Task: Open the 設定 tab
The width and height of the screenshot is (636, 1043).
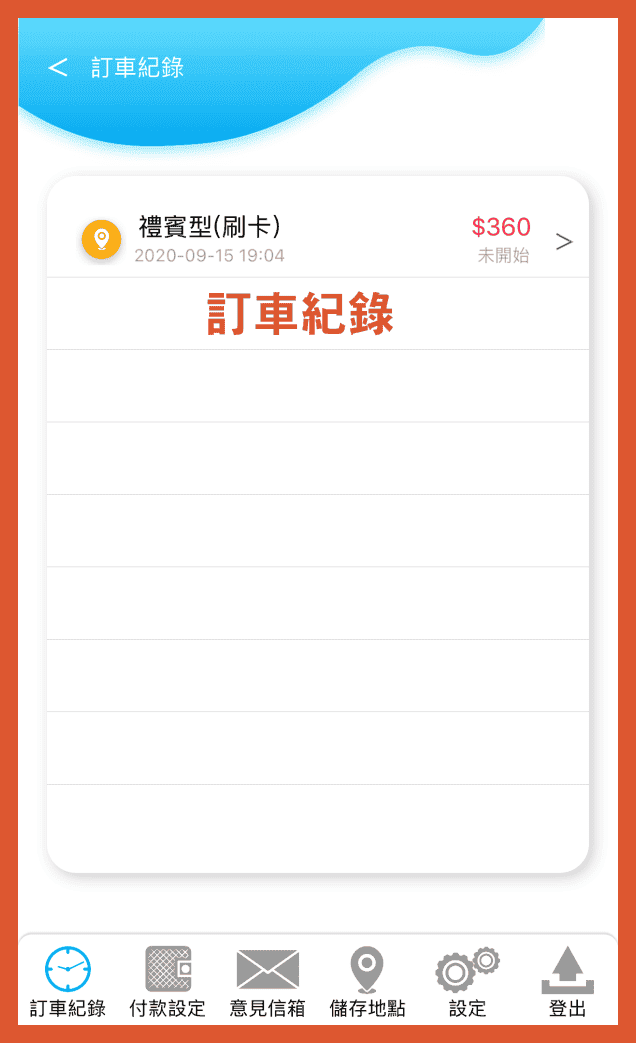Action: (467, 981)
